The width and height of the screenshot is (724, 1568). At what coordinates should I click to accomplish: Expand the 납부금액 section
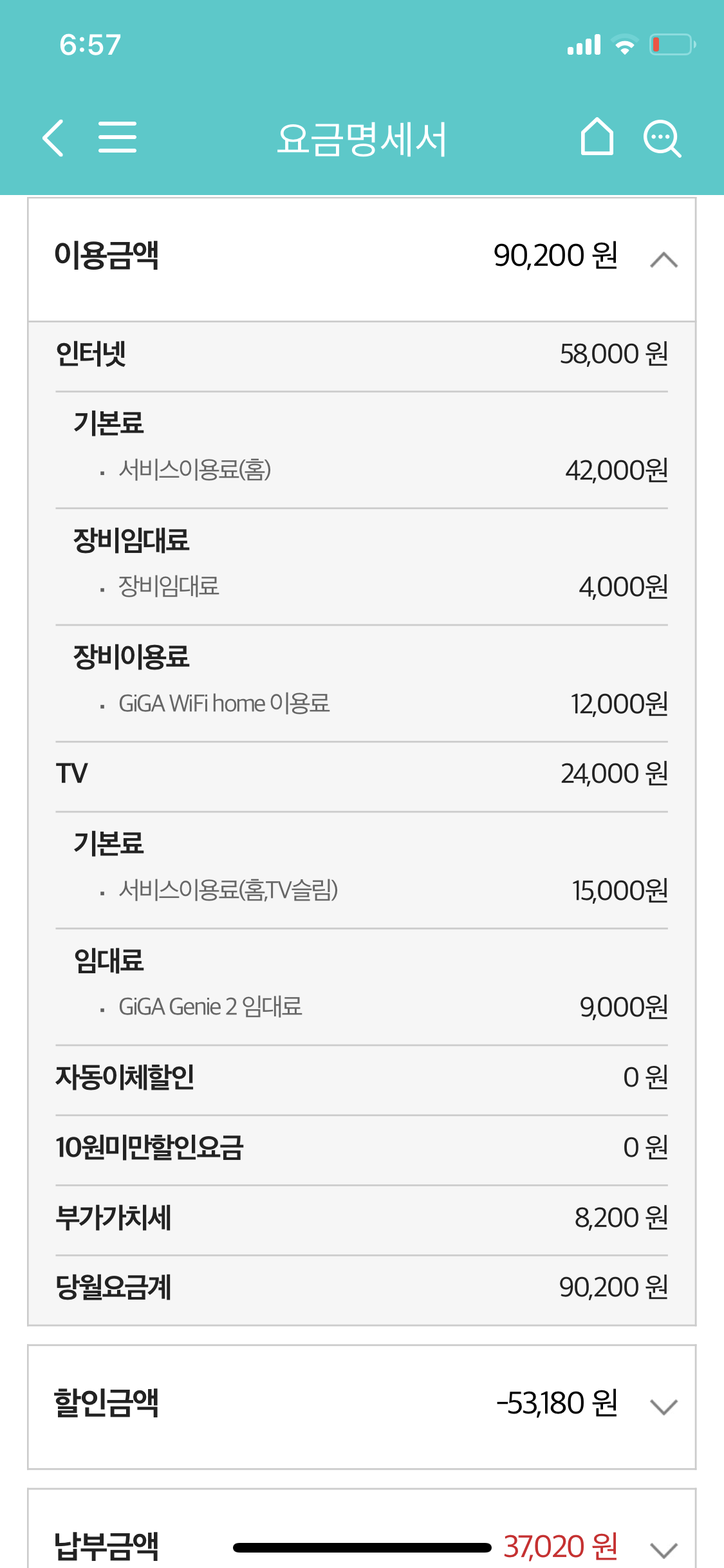point(664,1549)
